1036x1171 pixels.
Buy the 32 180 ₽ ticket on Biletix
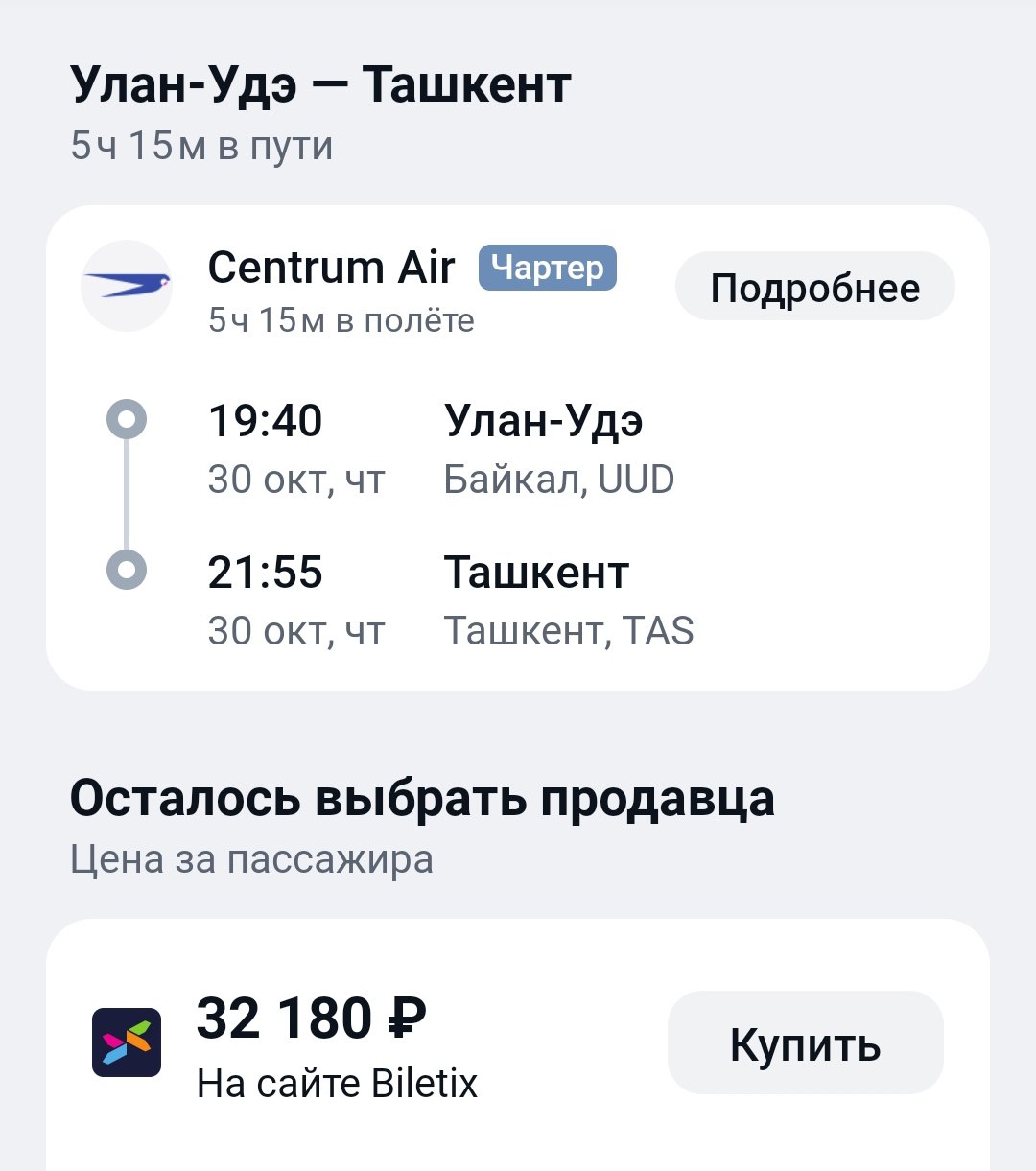[x=805, y=1043]
